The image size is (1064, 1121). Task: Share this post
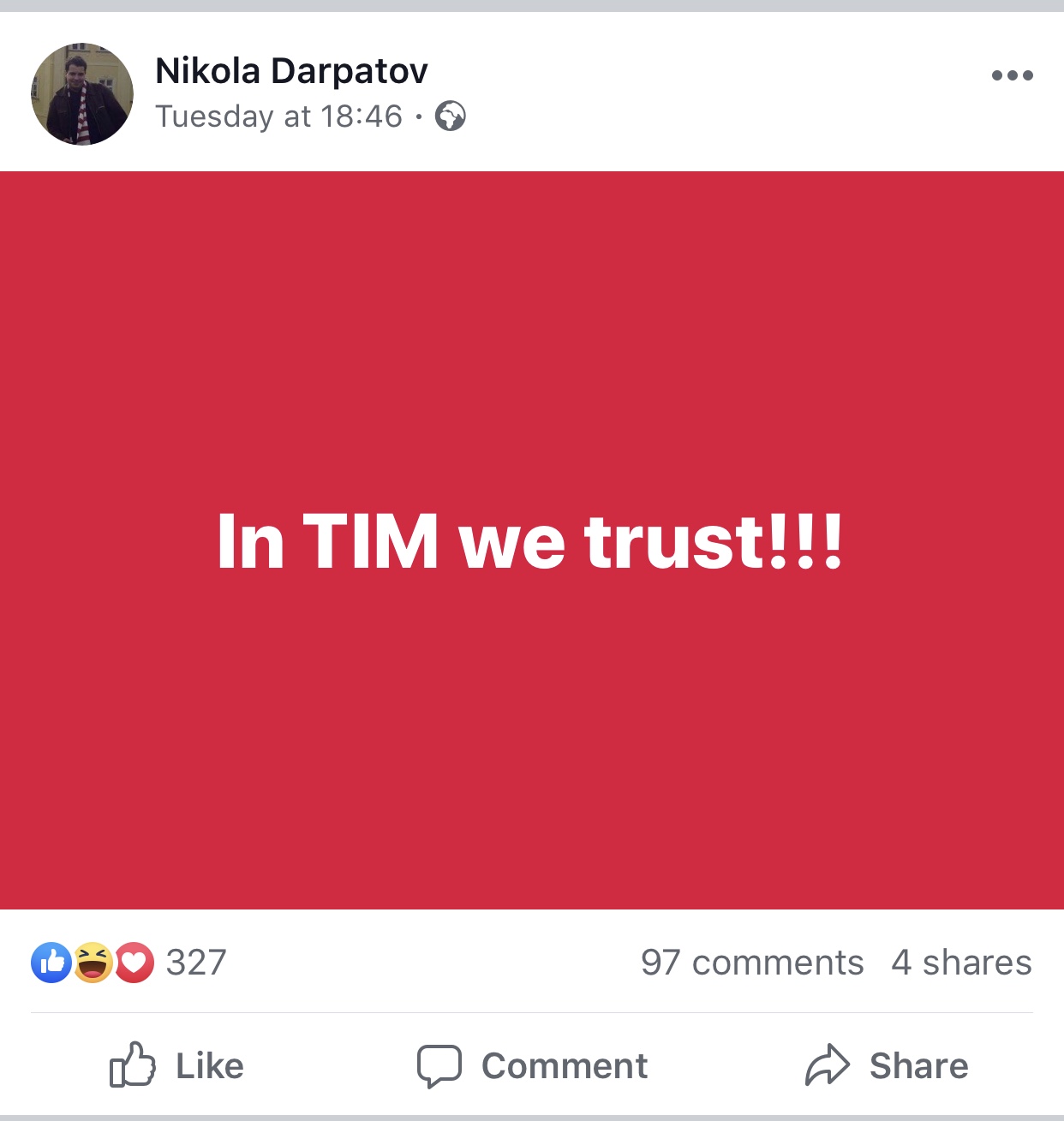(x=887, y=1065)
